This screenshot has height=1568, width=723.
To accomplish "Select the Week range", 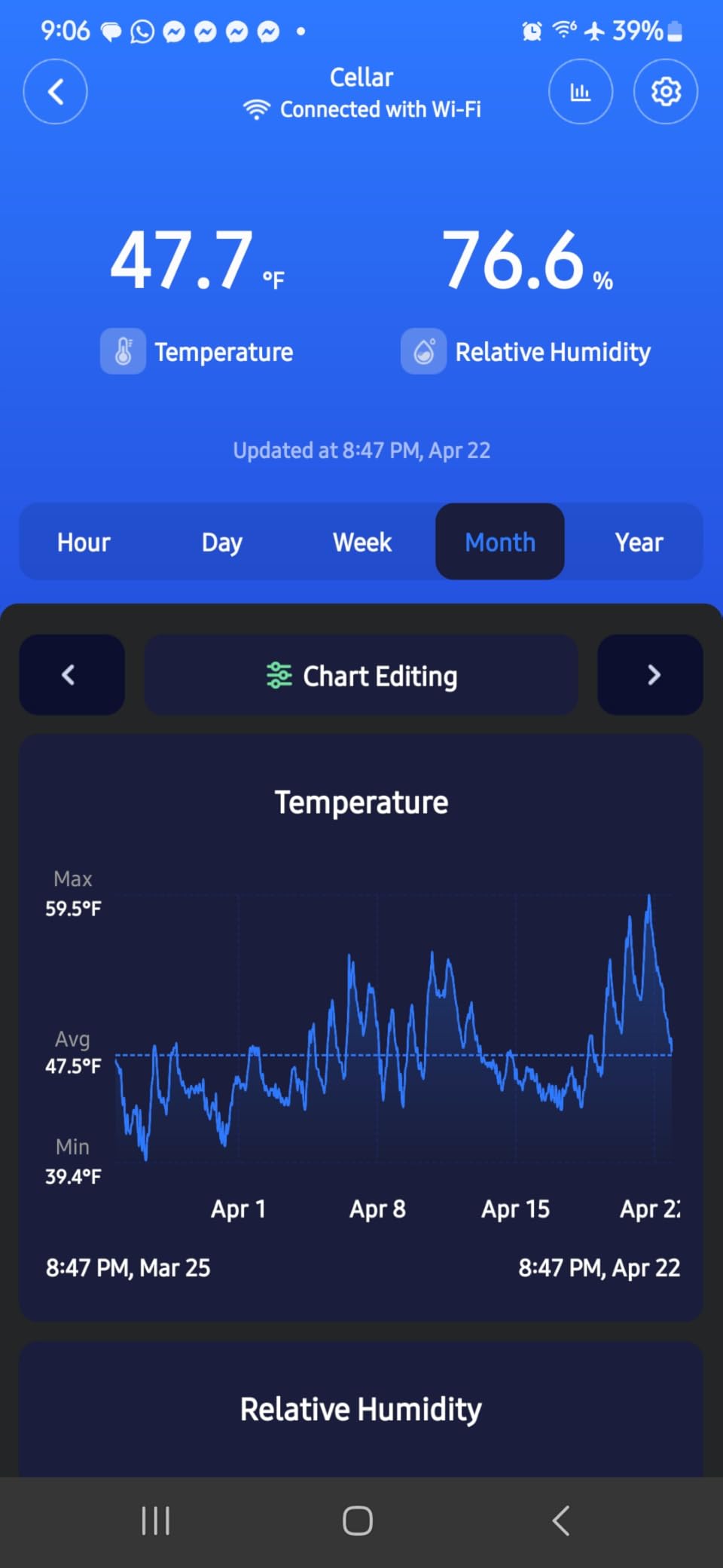I will pyautogui.click(x=362, y=542).
